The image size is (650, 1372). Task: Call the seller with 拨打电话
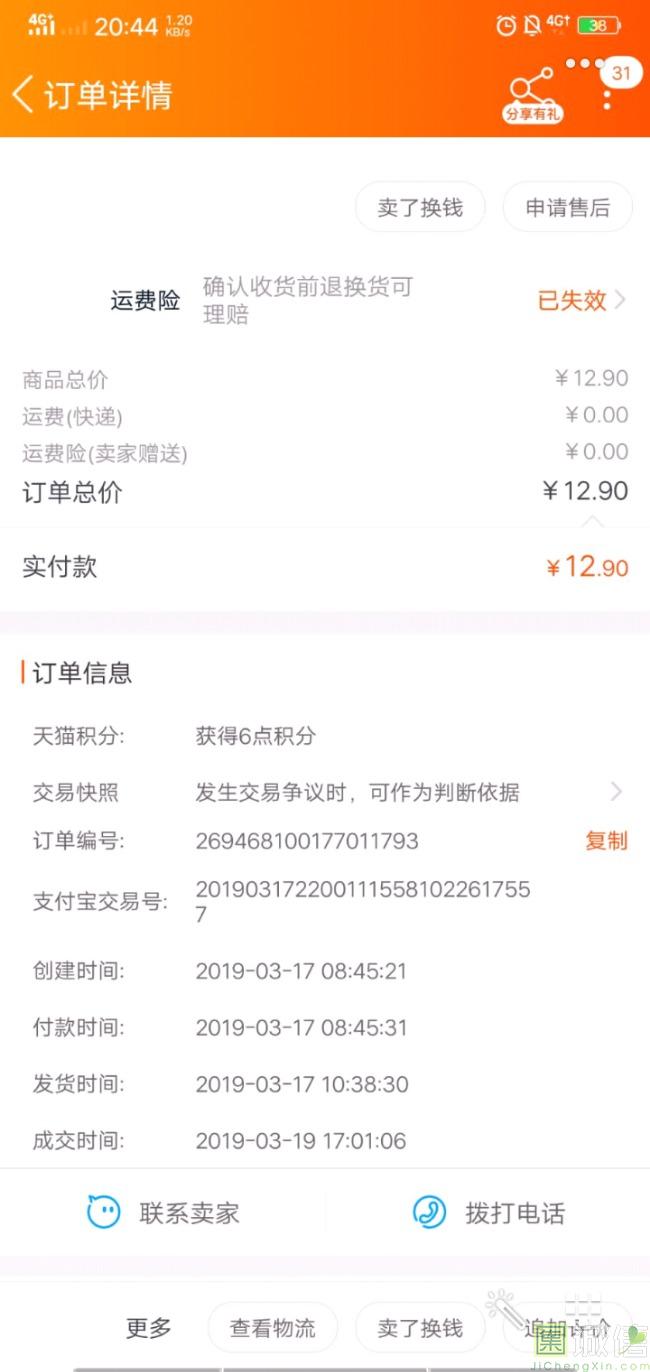point(489,1213)
